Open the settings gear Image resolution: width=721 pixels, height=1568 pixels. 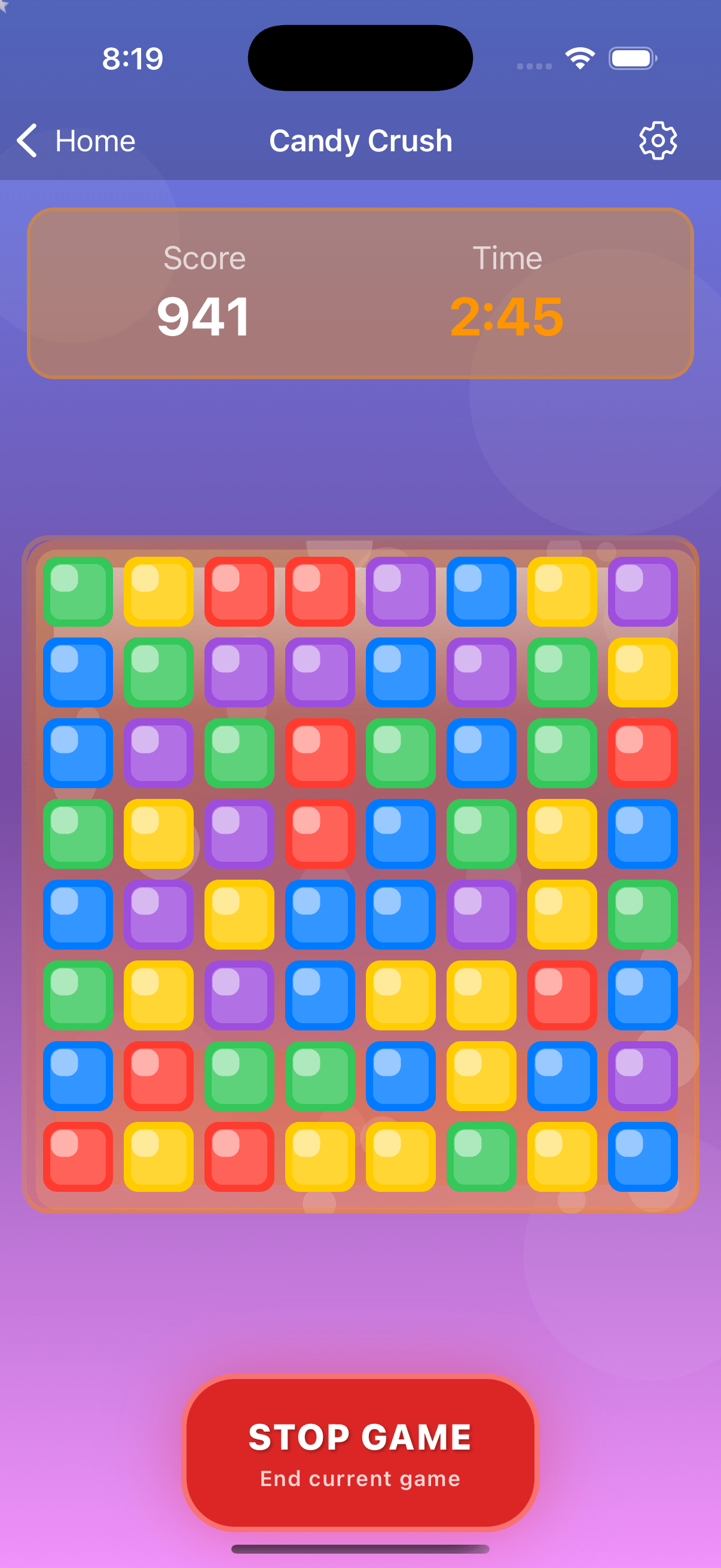pos(658,140)
